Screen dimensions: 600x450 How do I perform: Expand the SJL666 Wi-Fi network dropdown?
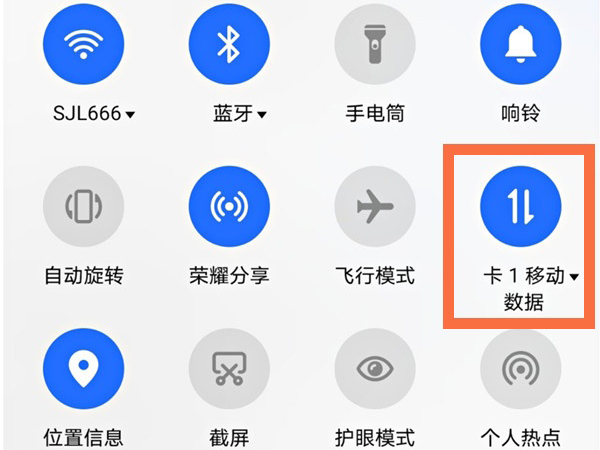tap(130, 115)
